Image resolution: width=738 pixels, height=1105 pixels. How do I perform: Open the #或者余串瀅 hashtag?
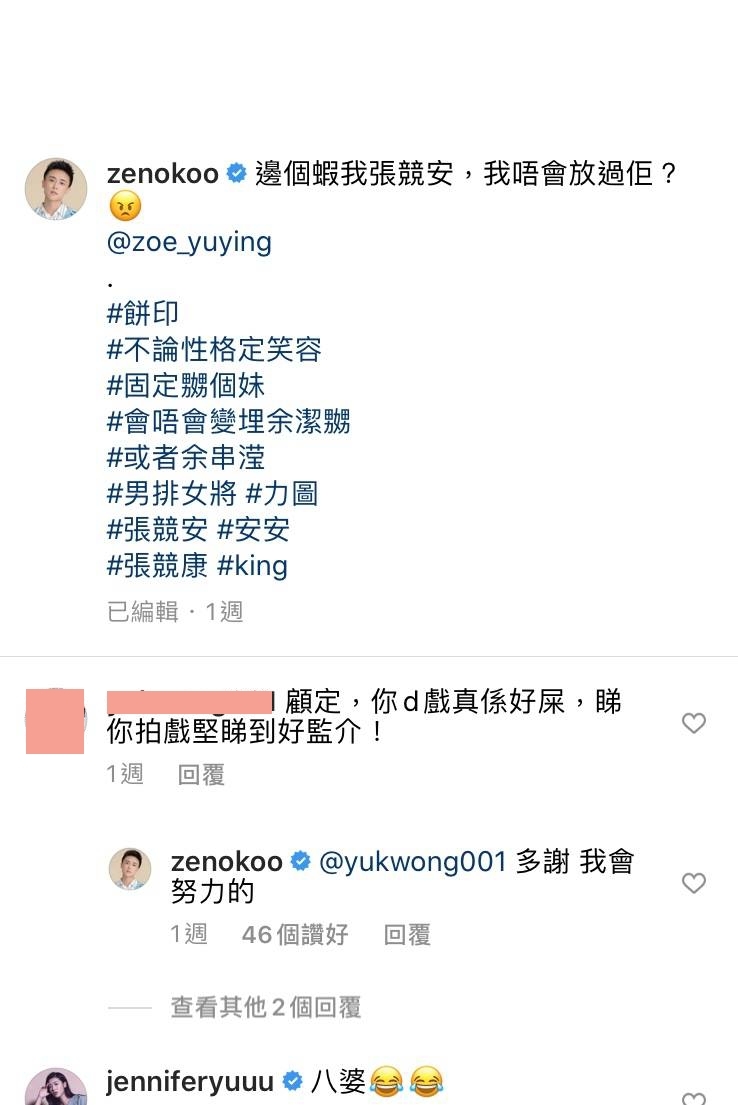point(185,458)
